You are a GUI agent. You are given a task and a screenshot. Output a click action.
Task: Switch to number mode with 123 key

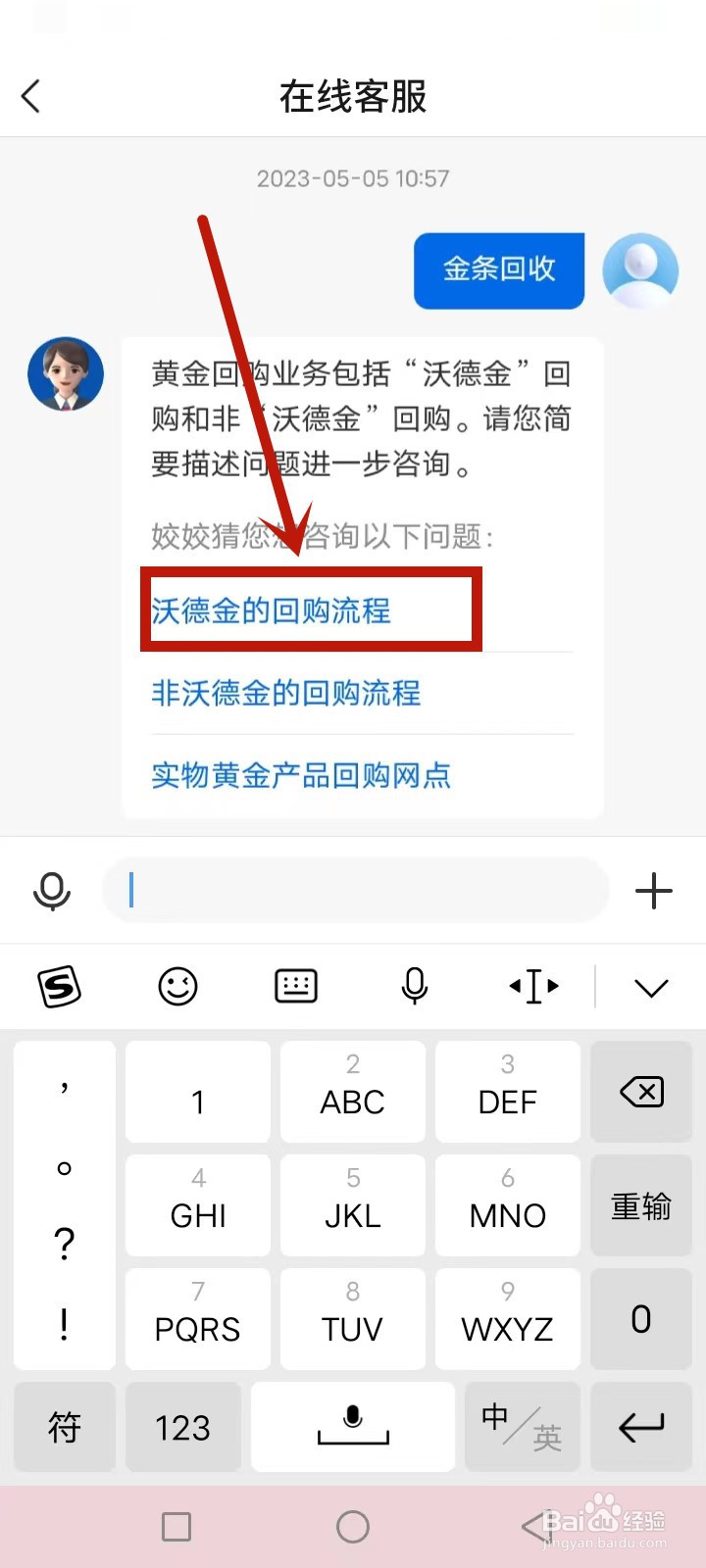182,1427
